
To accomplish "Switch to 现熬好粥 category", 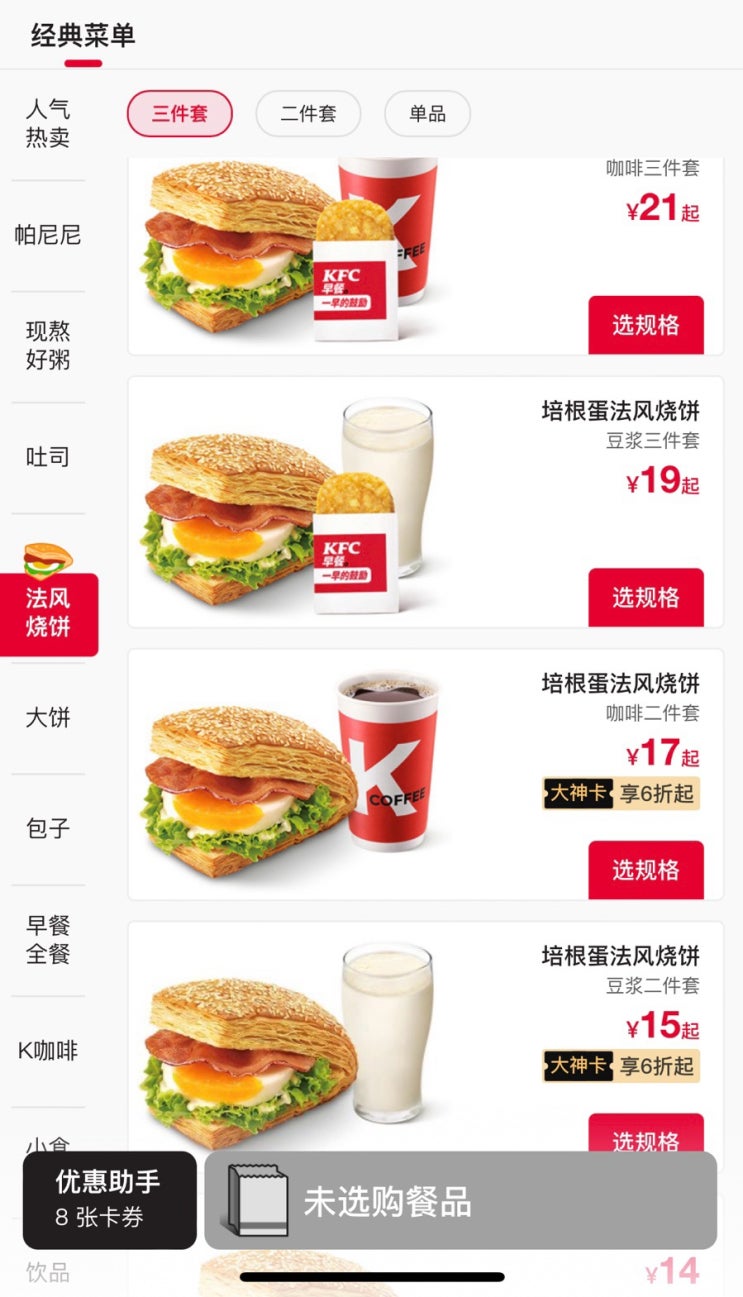I will (x=48, y=346).
